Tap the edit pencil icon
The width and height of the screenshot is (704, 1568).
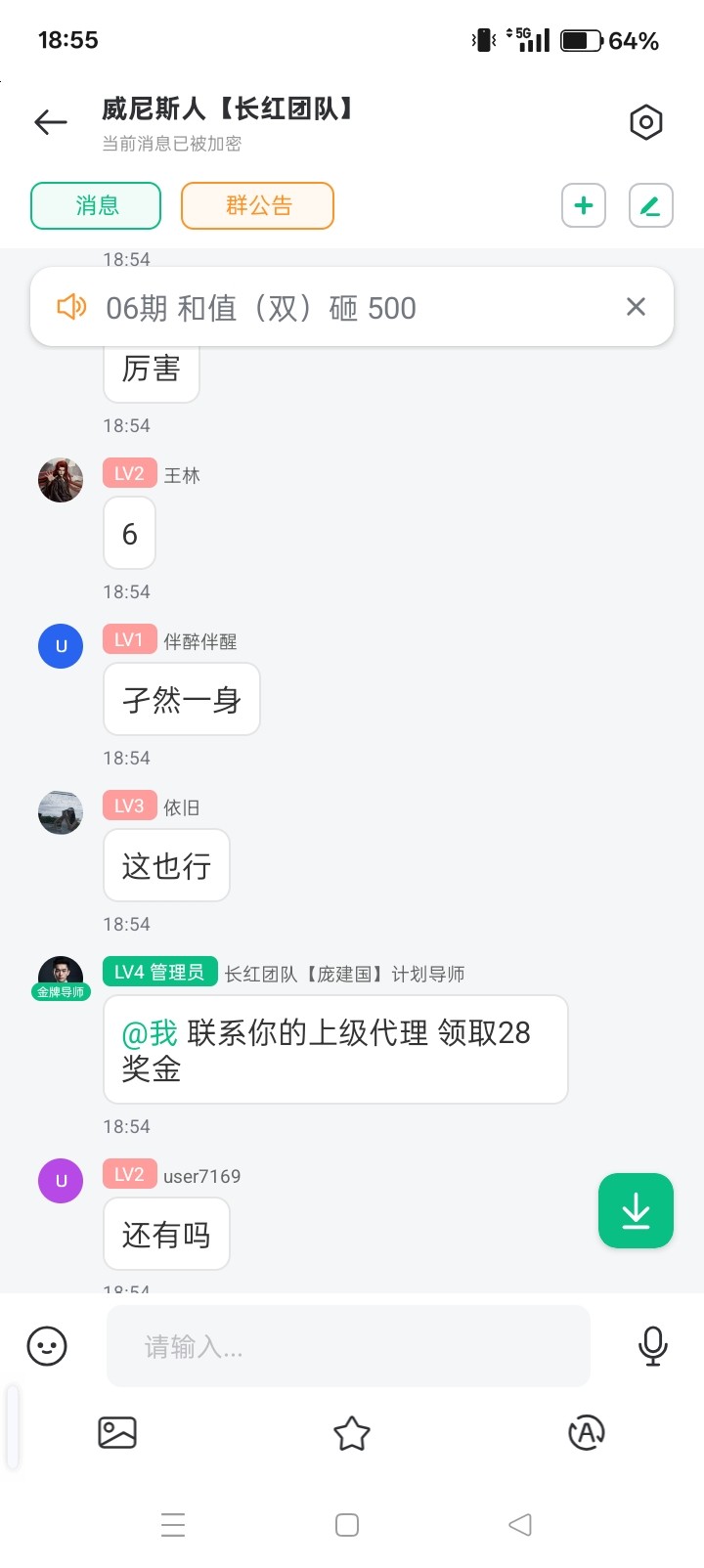click(x=649, y=206)
